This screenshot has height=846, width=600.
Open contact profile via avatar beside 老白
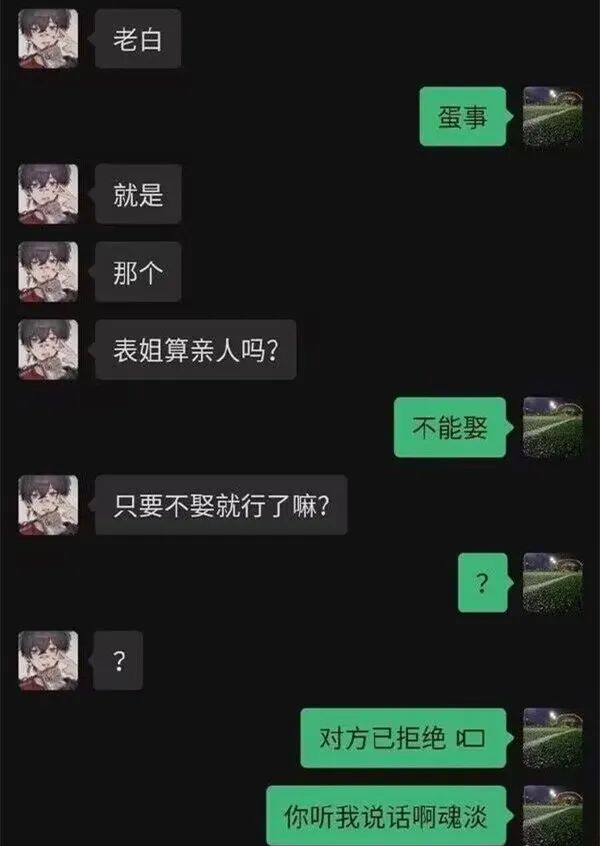pyautogui.click(x=48, y=40)
